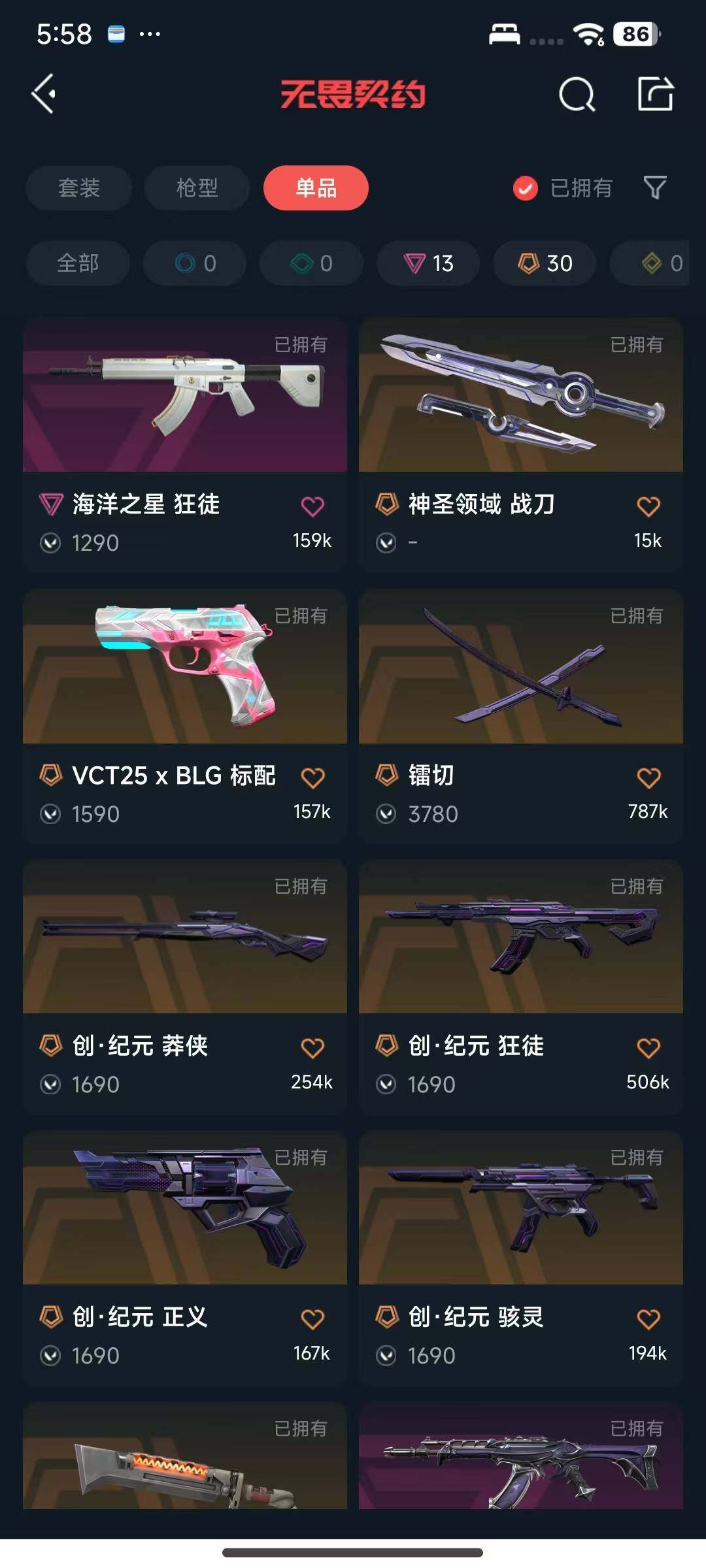Viewport: 706px width, 1568px height.
Task: Switch to the 套装 tab
Action: (x=79, y=188)
